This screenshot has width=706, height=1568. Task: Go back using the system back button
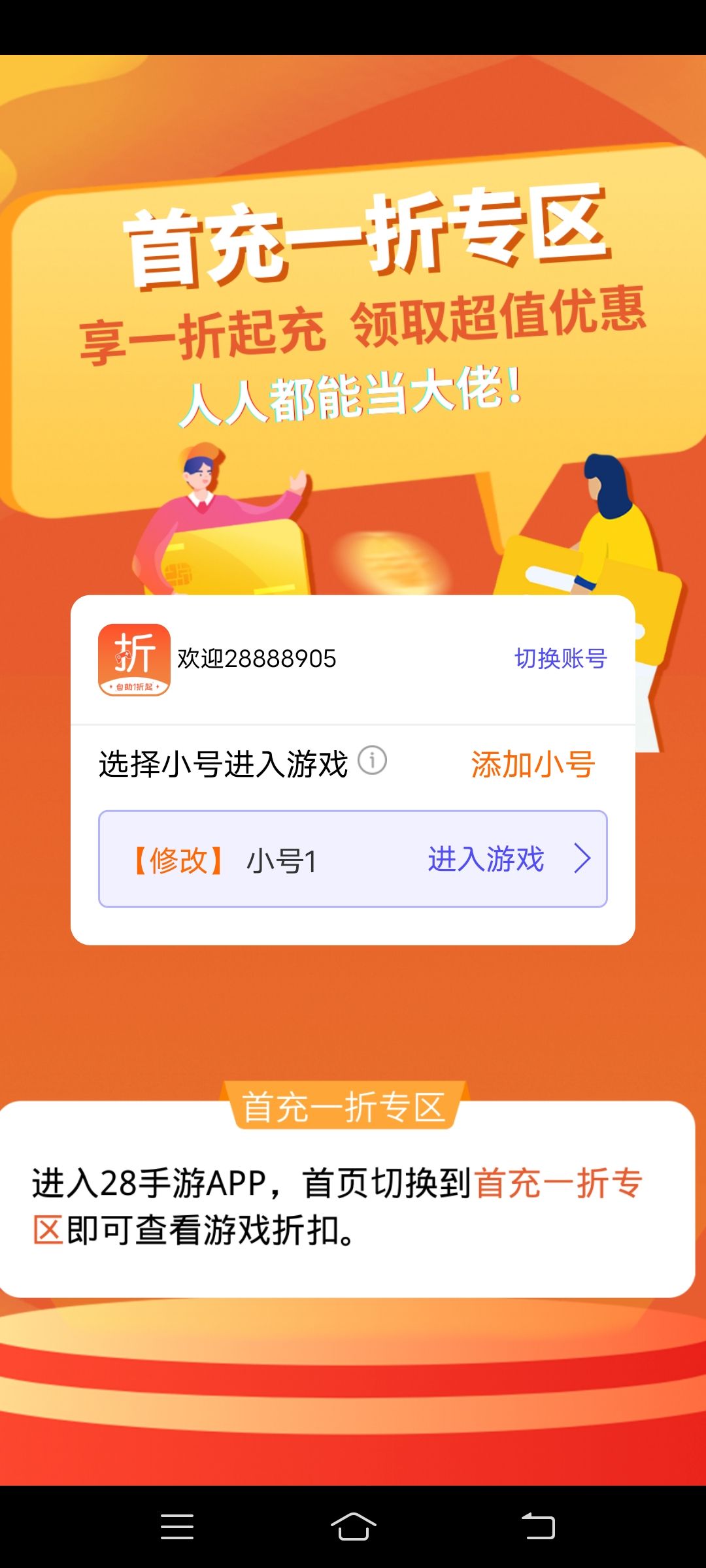pos(538,1526)
